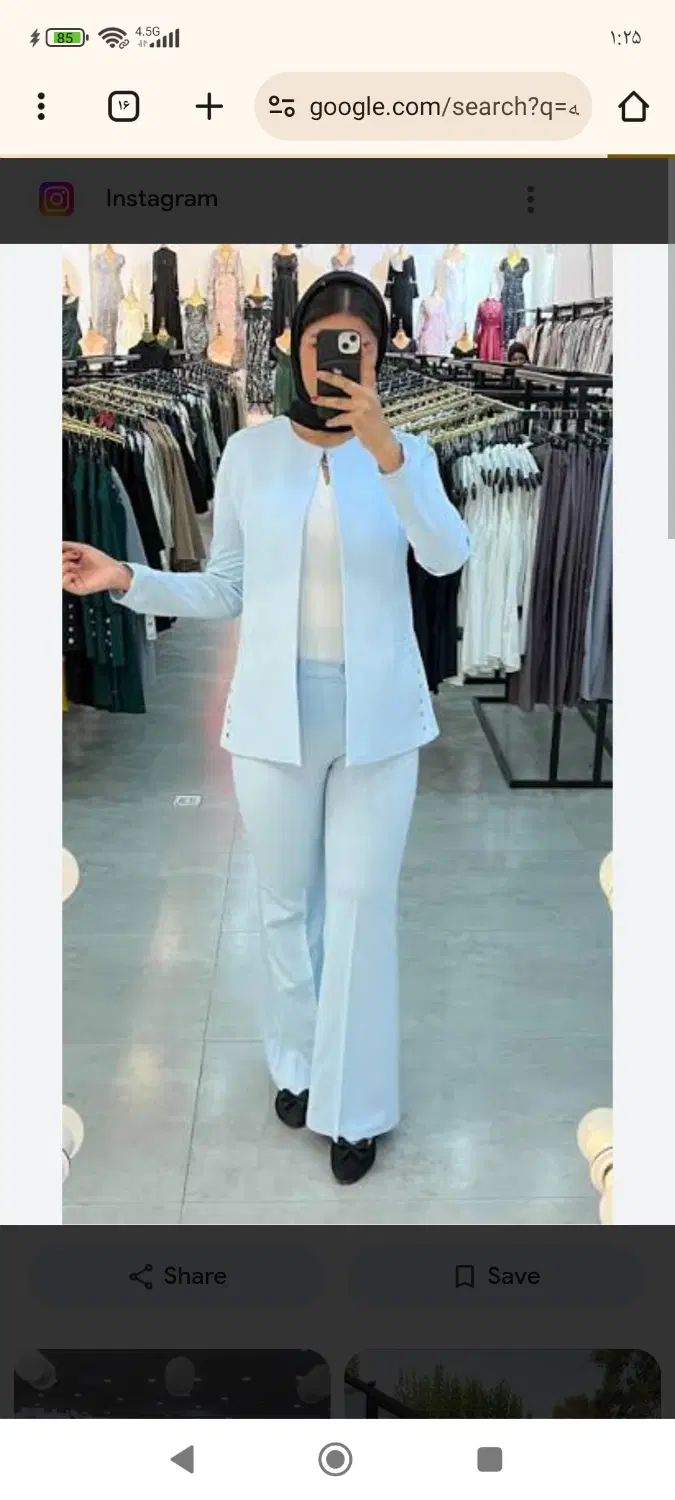Open the related image below Save

click(502, 1384)
